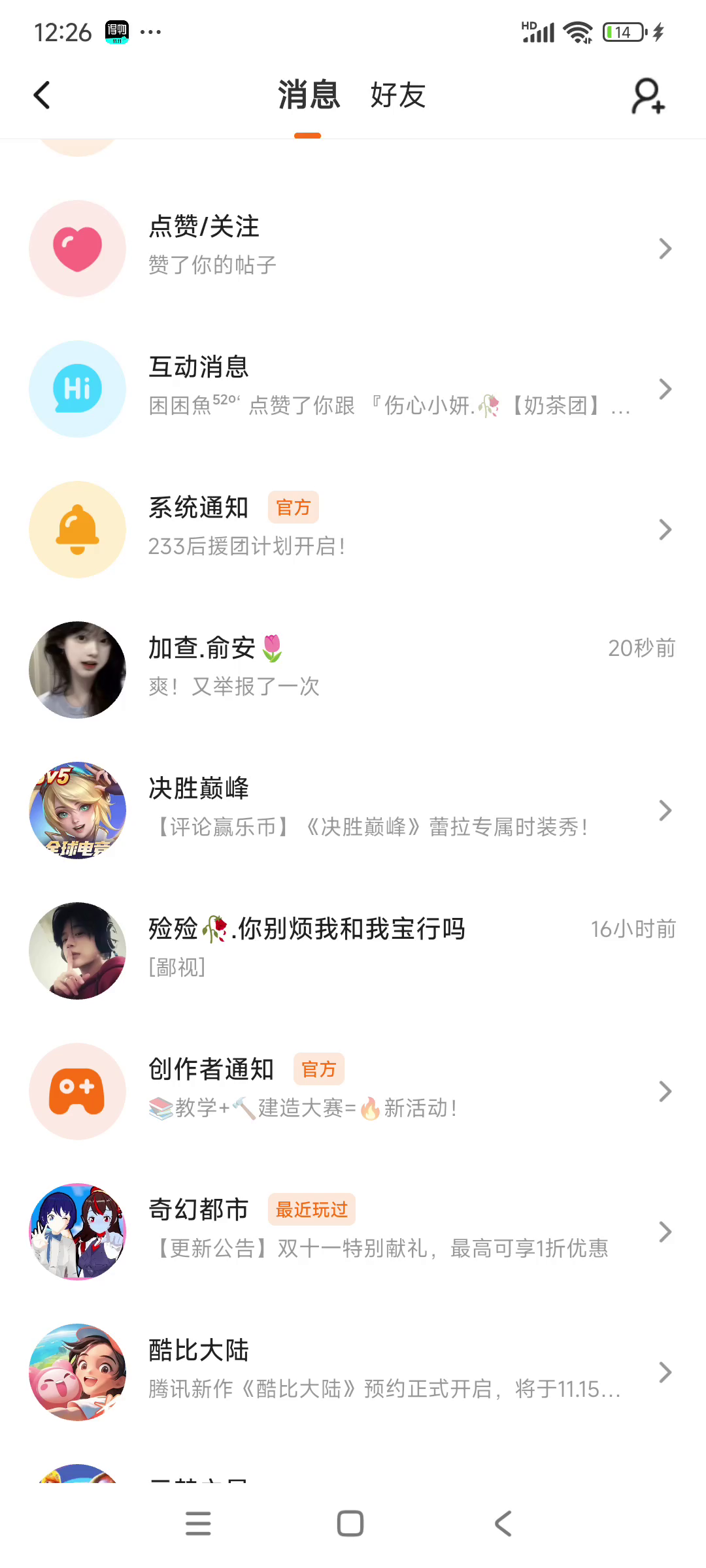Image resolution: width=706 pixels, height=1568 pixels.
Task: Switch to the 好友 tab
Action: coord(397,95)
